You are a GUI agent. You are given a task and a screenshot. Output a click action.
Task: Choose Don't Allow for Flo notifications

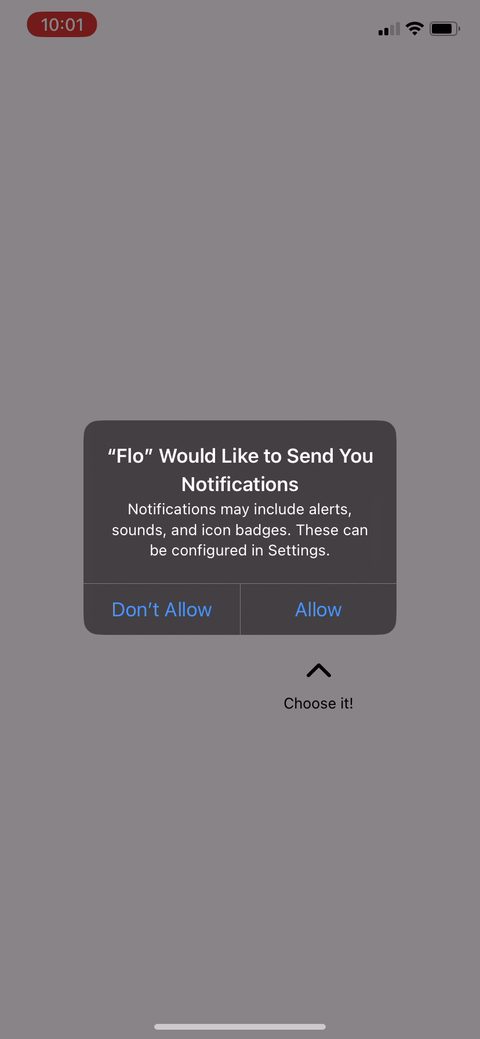(x=162, y=609)
